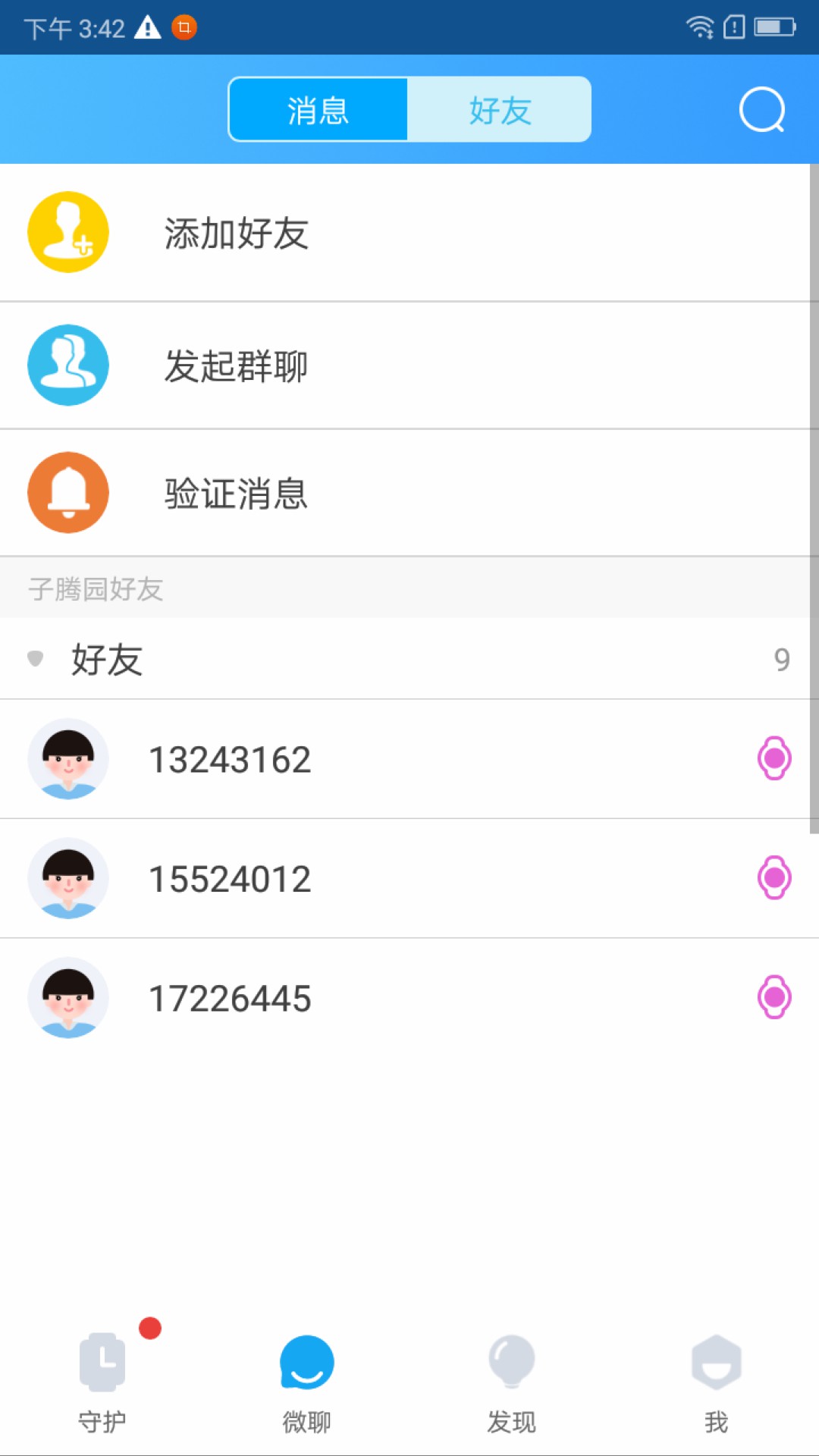Click the watch icon next to 13243162
Image resolution: width=819 pixels, height=1456 pixels.
(x=773, y=758)
